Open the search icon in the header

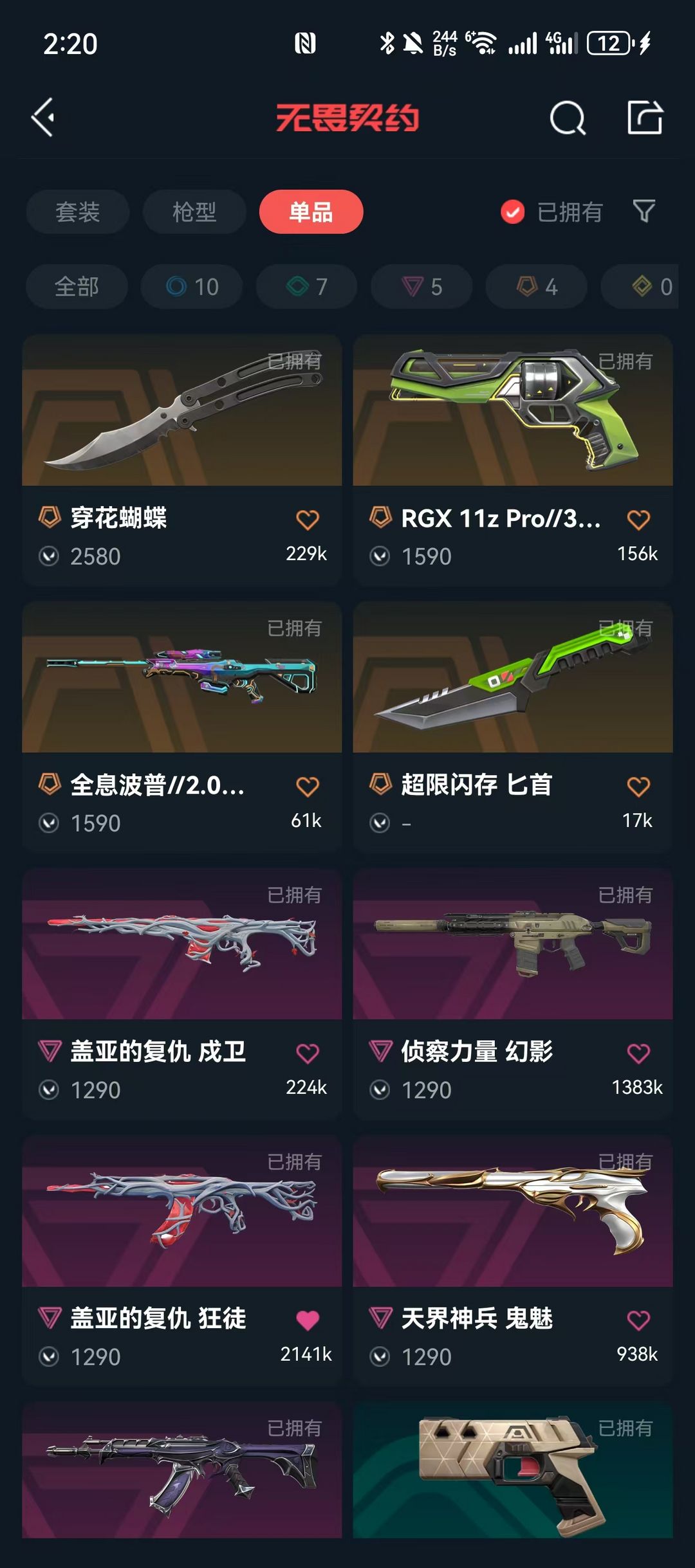(x=568, y=118)
